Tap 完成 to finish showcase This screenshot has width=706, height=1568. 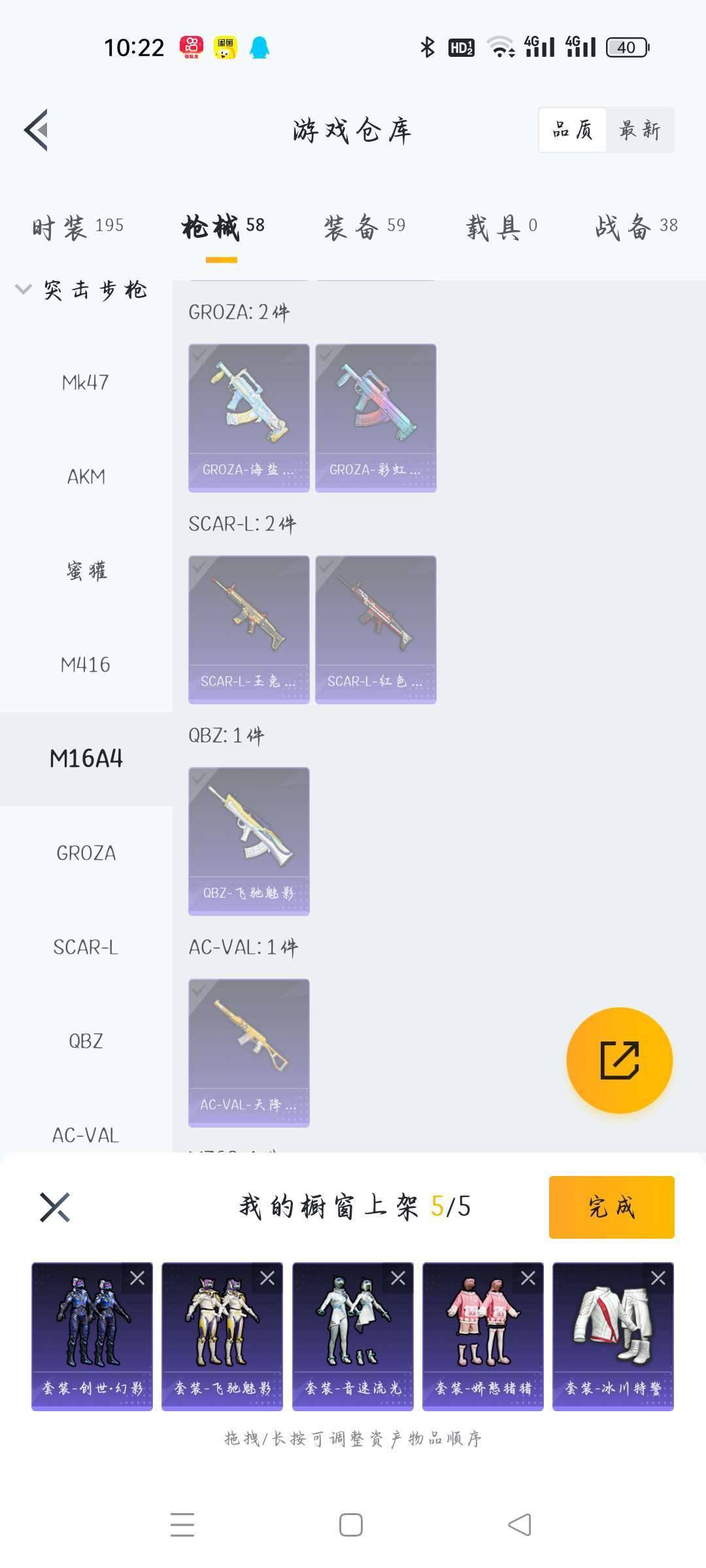tap(611, 1207)
